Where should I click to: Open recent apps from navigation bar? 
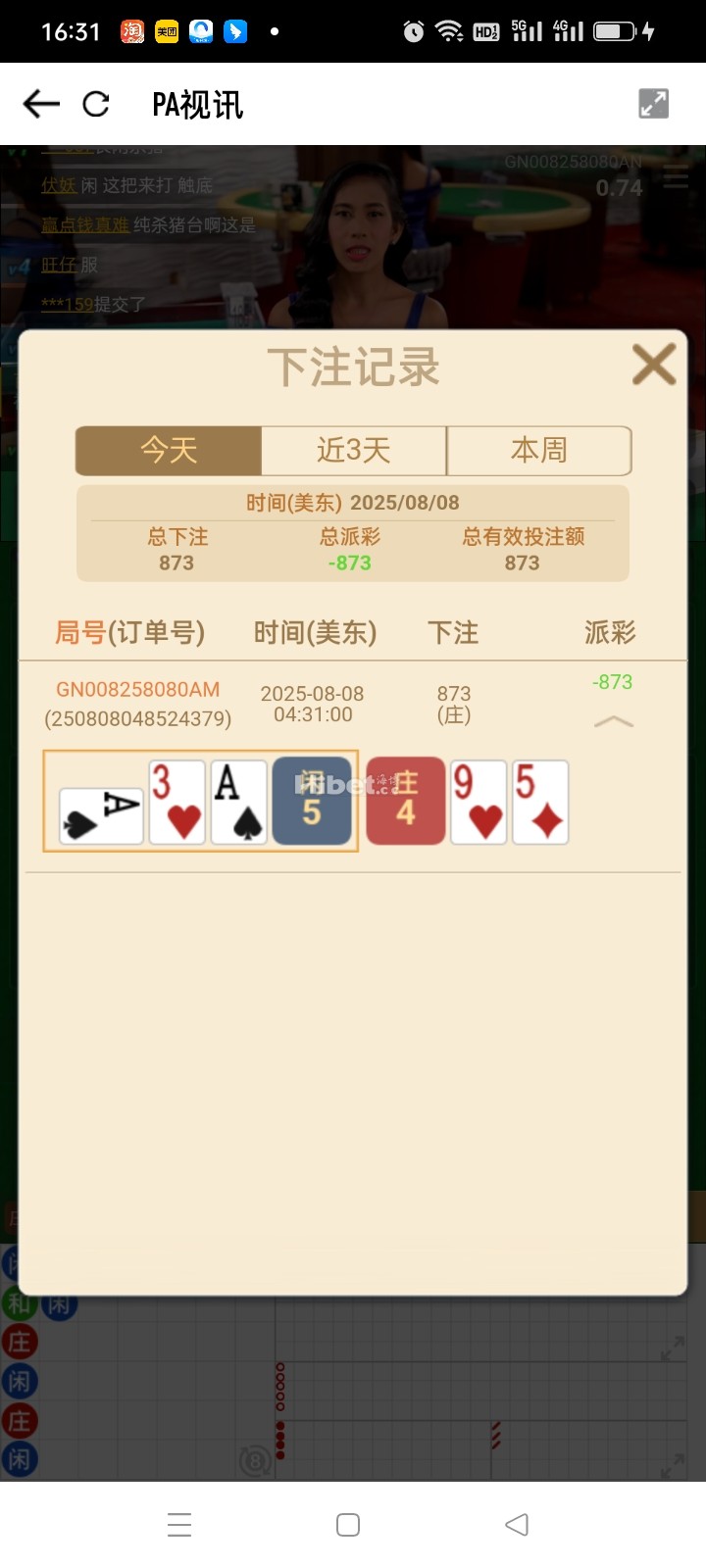[179, 1525]
